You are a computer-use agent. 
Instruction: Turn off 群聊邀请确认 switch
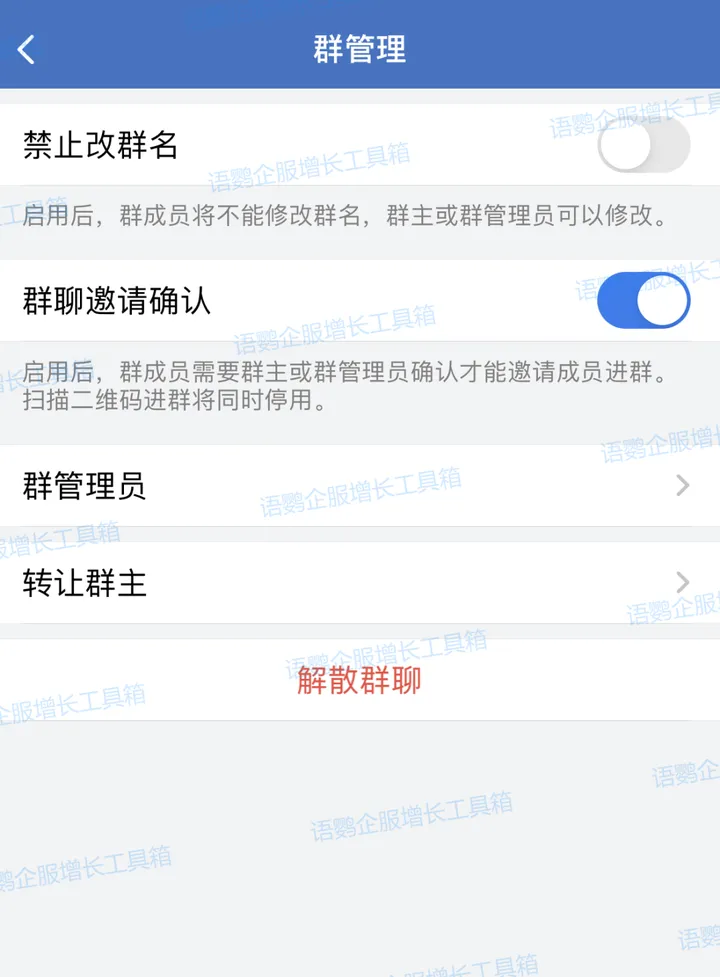pos(643,301)
